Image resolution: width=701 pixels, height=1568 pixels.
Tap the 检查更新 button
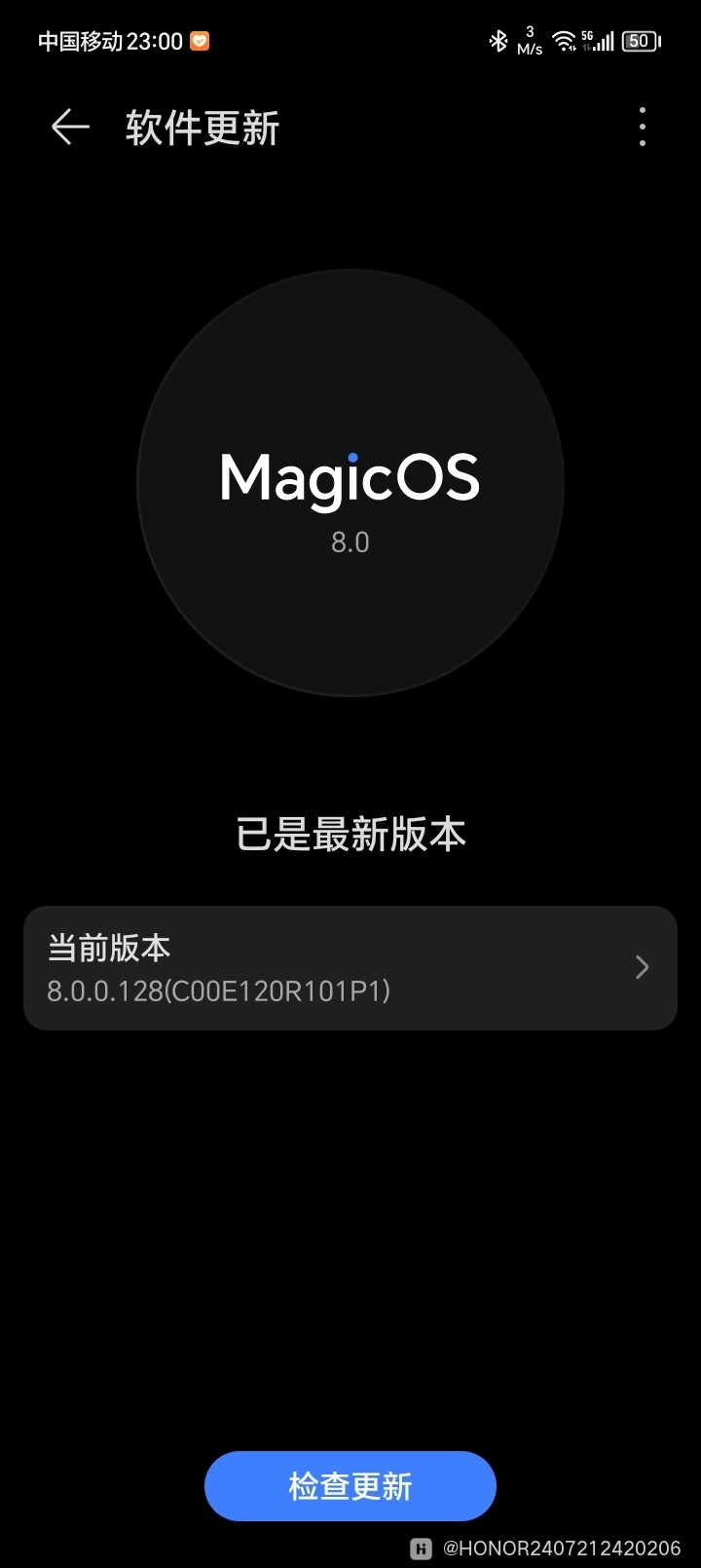click(x=350, y=1486)
